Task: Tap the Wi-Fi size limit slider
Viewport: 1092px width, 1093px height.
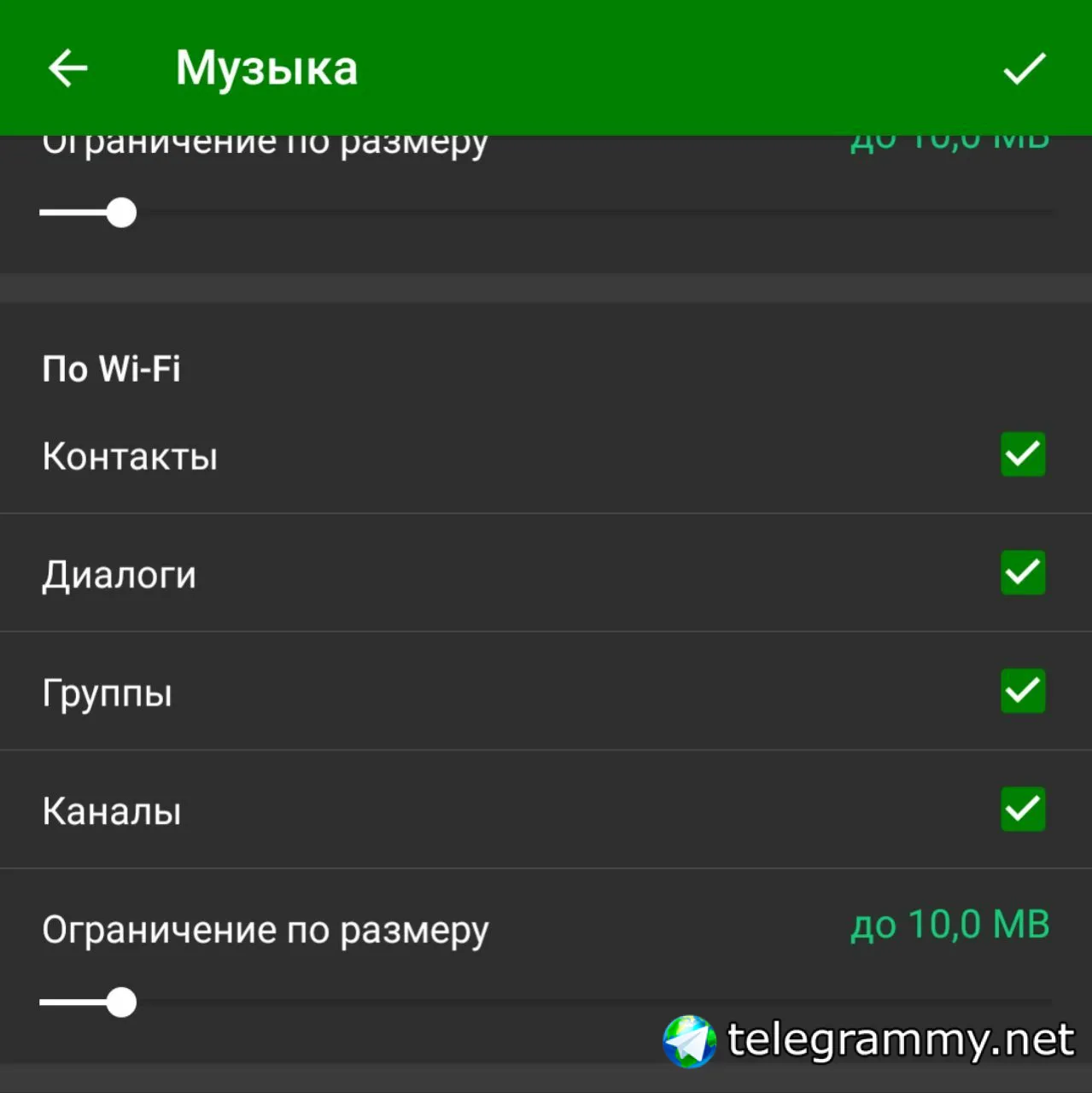Action: click(x=121, y=1002)
